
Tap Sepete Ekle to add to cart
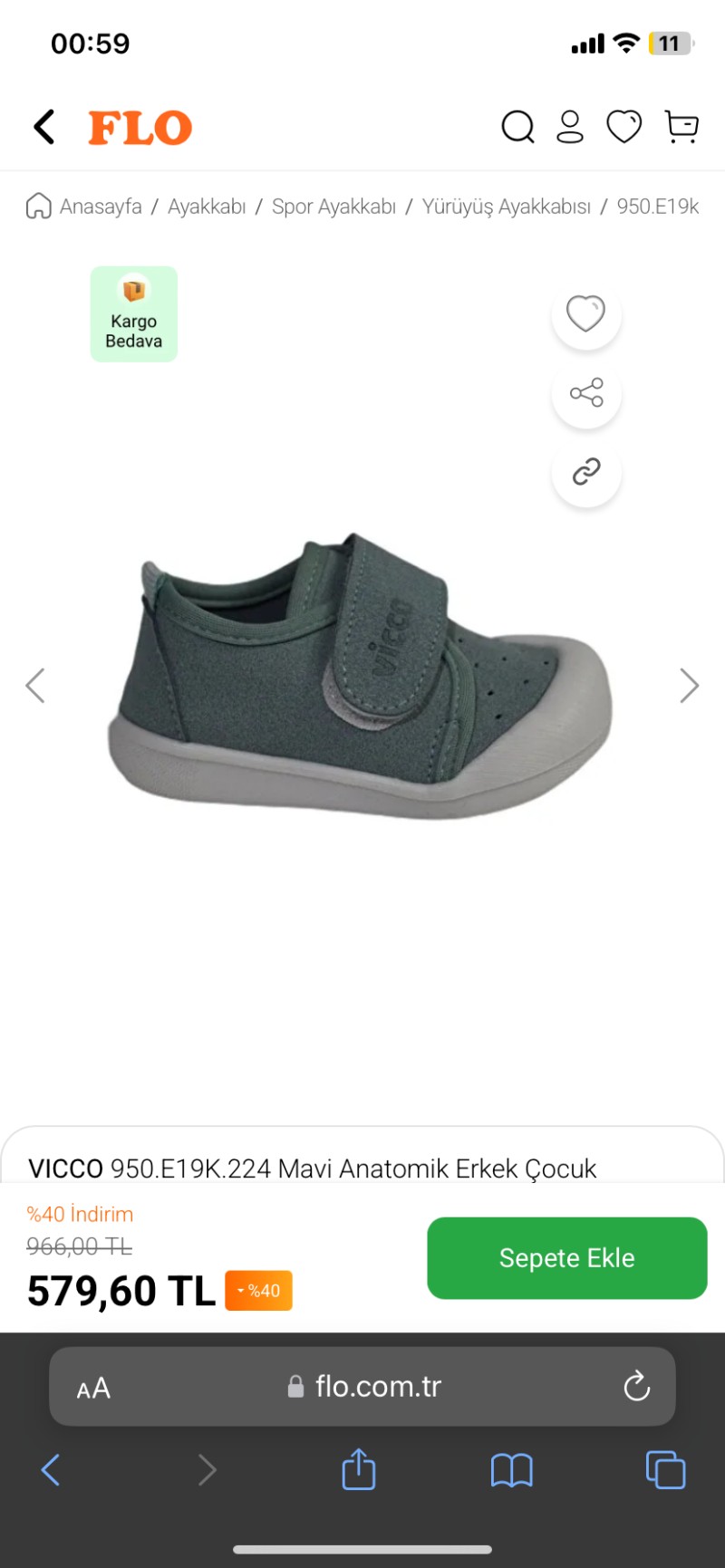click(x=566, y=1258)
